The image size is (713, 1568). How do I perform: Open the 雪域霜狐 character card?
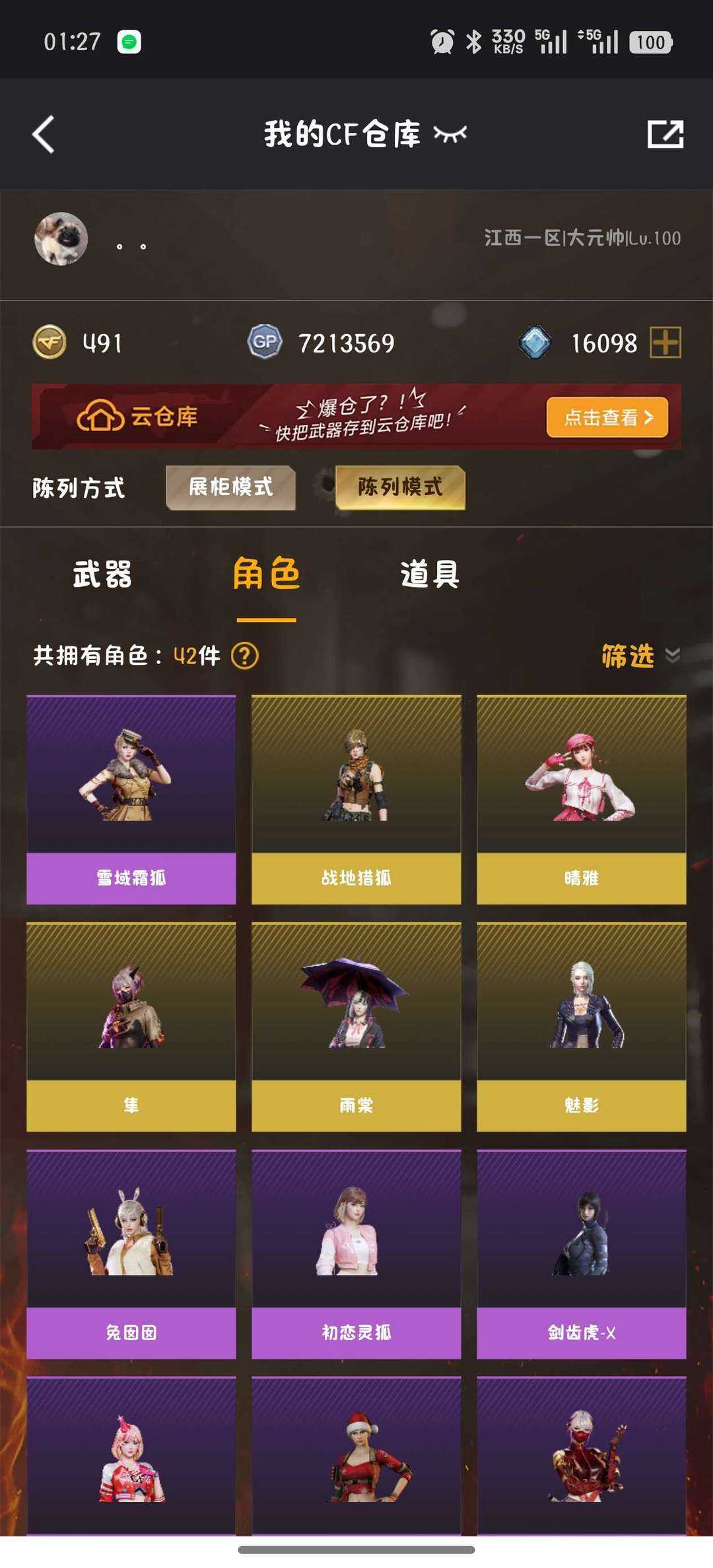pos(131,800)
